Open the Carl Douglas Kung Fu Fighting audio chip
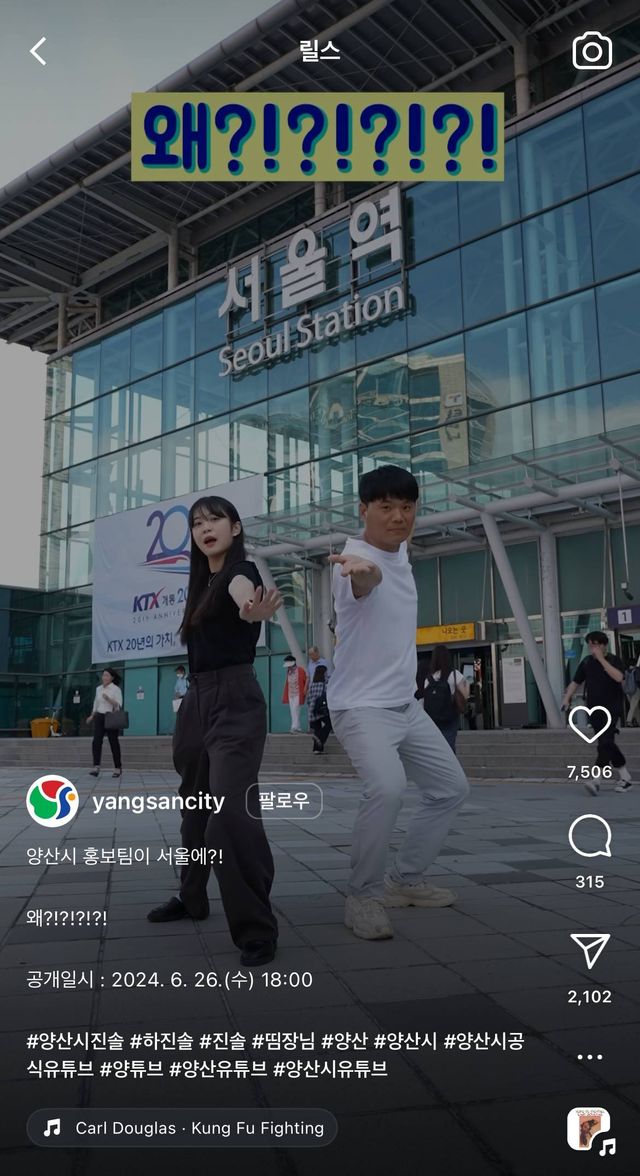The width and height of the screenshot is (640, 1176). [x=183, y=1128]
